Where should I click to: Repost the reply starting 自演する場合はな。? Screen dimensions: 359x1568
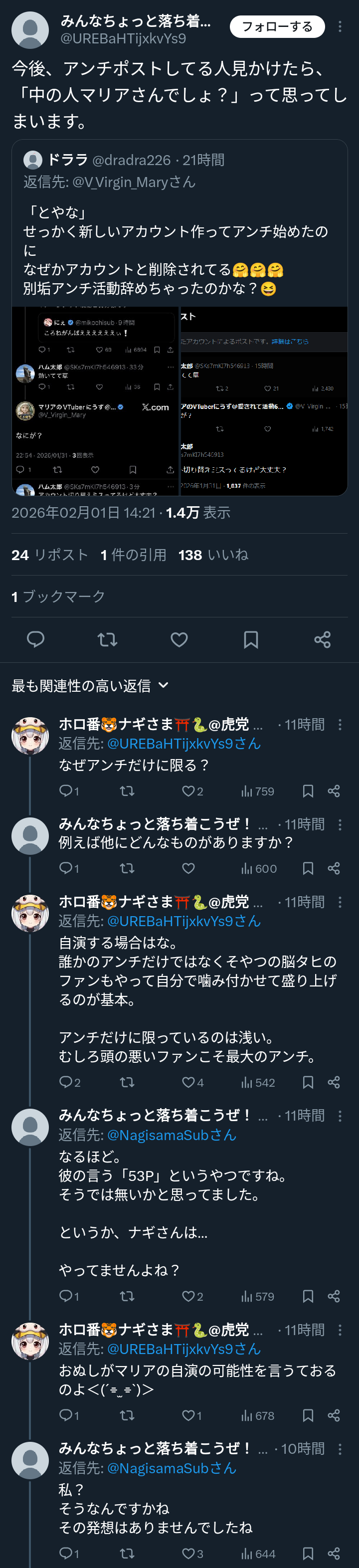tap(127, 1082)
